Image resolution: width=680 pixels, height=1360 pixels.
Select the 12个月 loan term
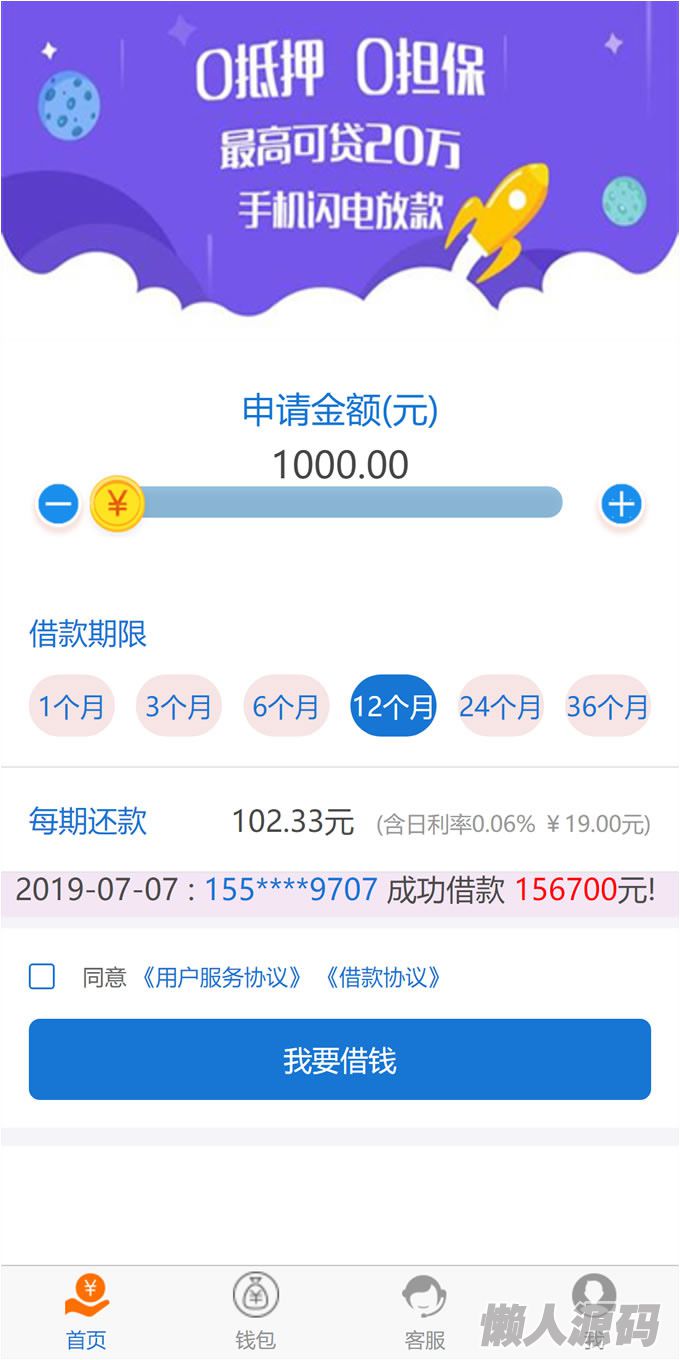pyautogui.click(x=393, y=707)
